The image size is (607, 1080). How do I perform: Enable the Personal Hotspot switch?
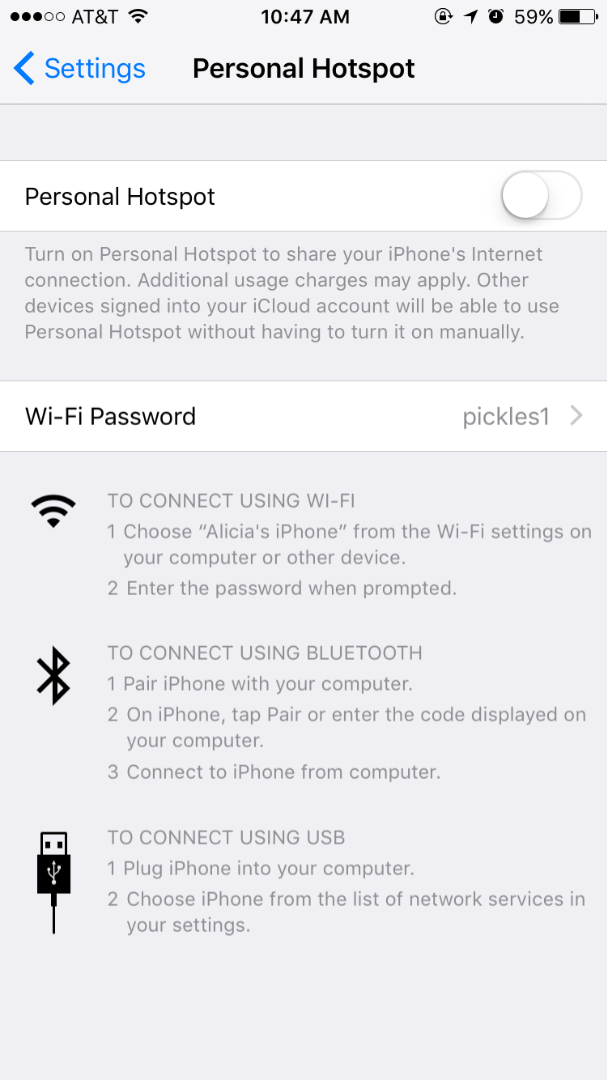(540, 196)
